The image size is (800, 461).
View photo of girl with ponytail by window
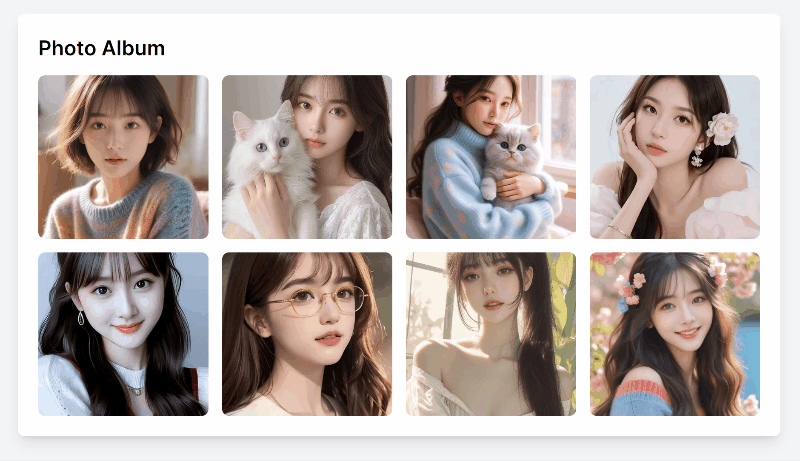point(491,334)
